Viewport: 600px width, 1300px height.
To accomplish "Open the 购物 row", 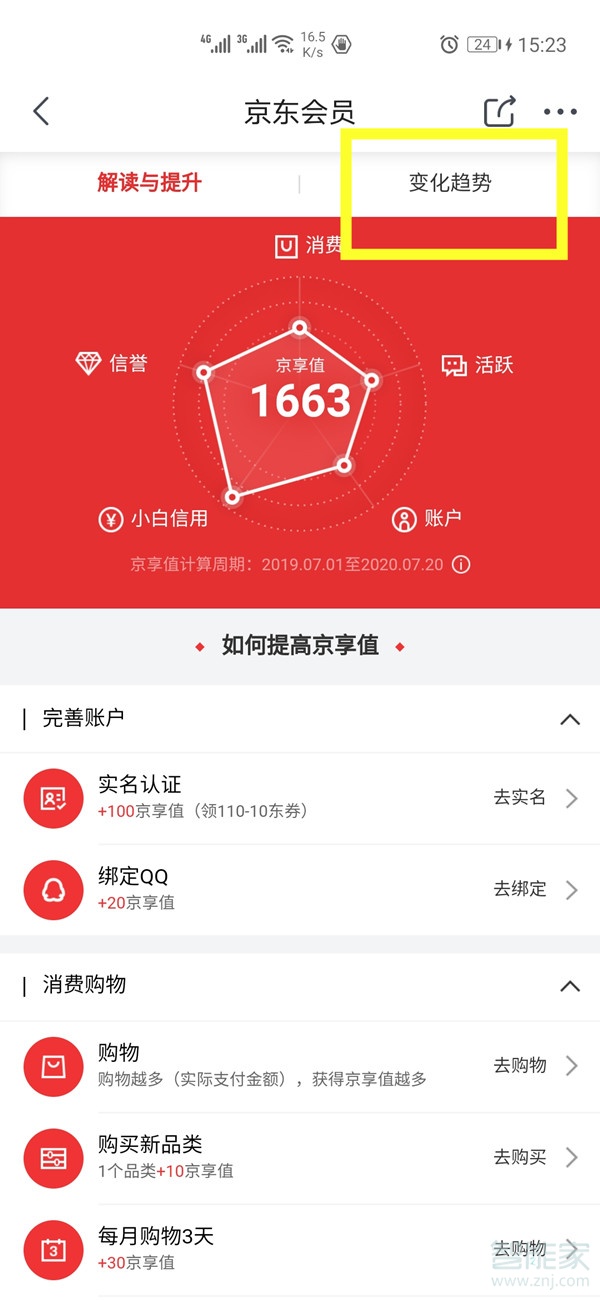I will (300, 1066).
